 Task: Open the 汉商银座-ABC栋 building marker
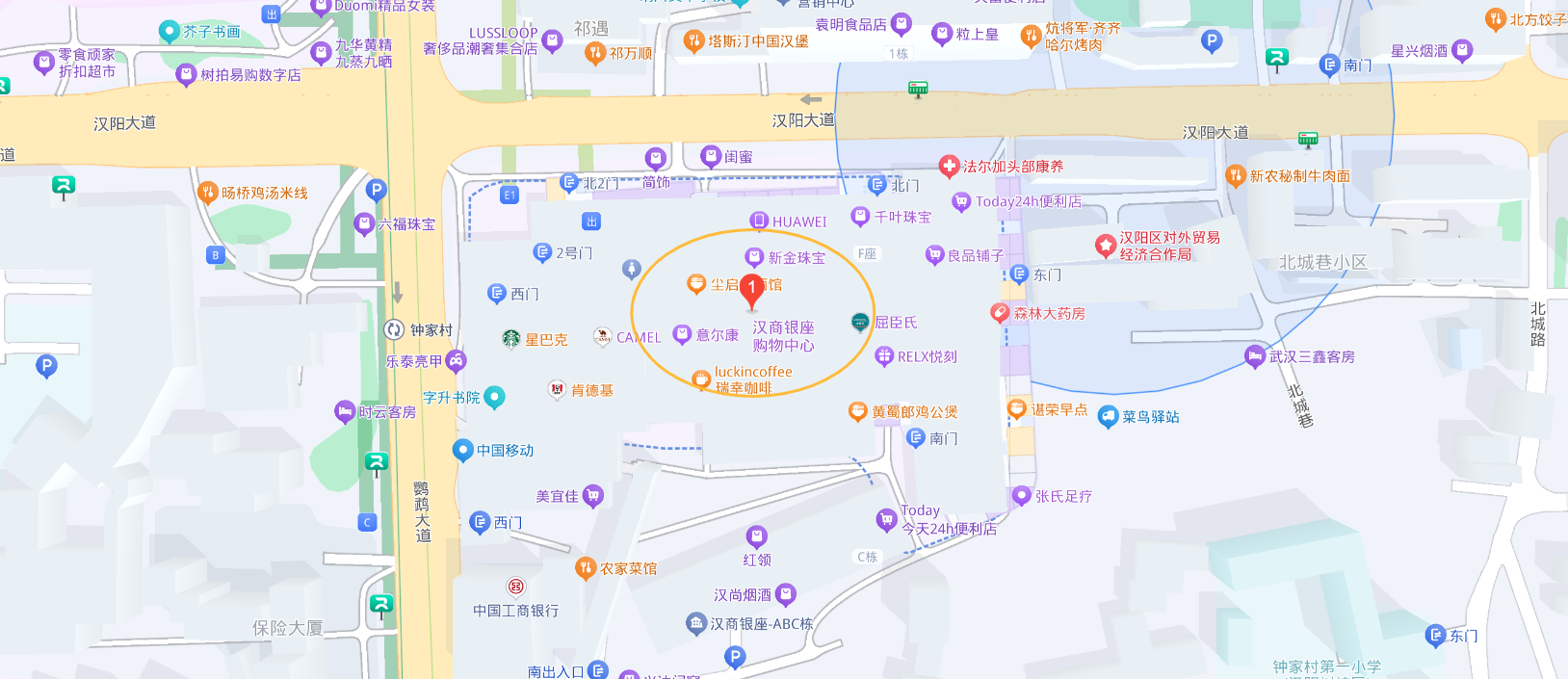point(696,623)
